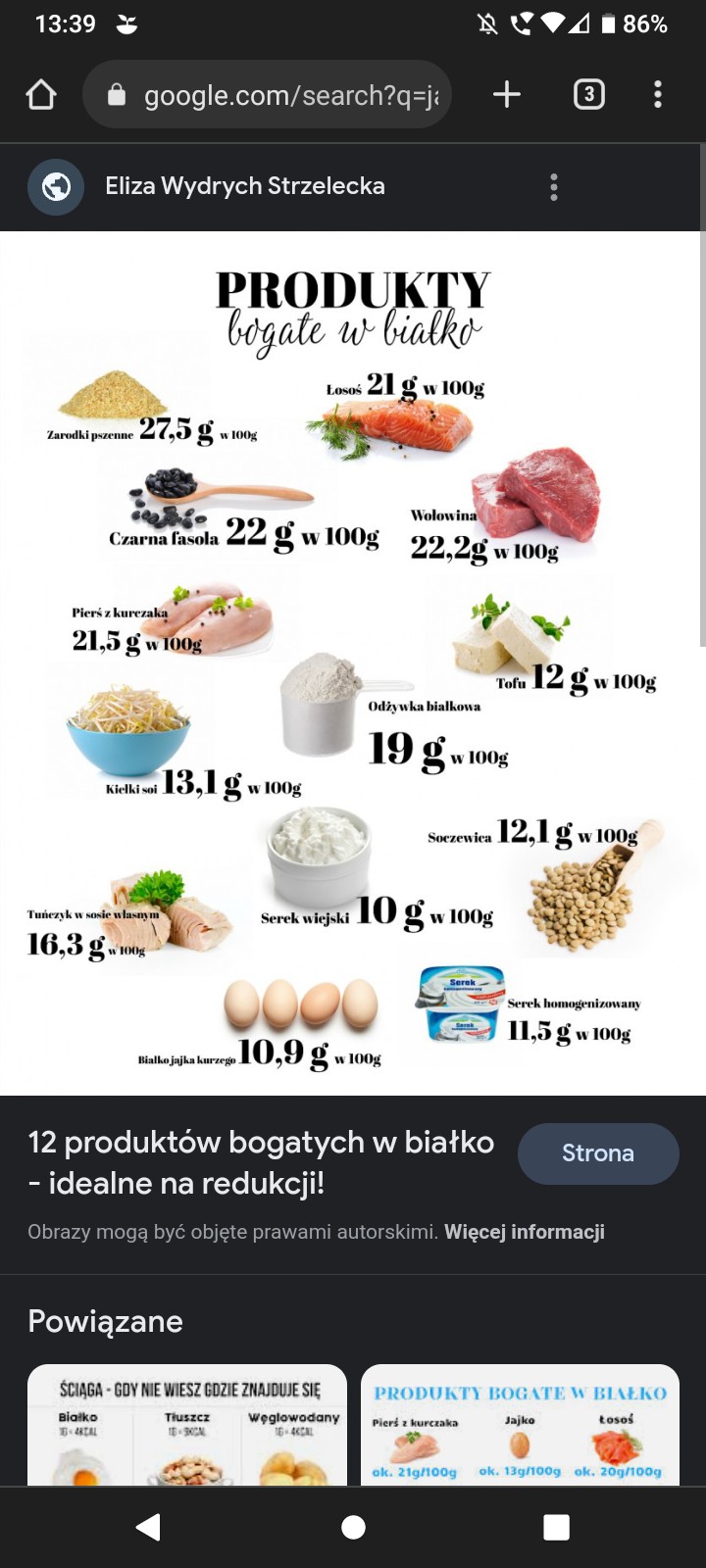Viewport: 706px width, 1568px height.
Task: Go to the browser home page
Action: pos(41,95)
